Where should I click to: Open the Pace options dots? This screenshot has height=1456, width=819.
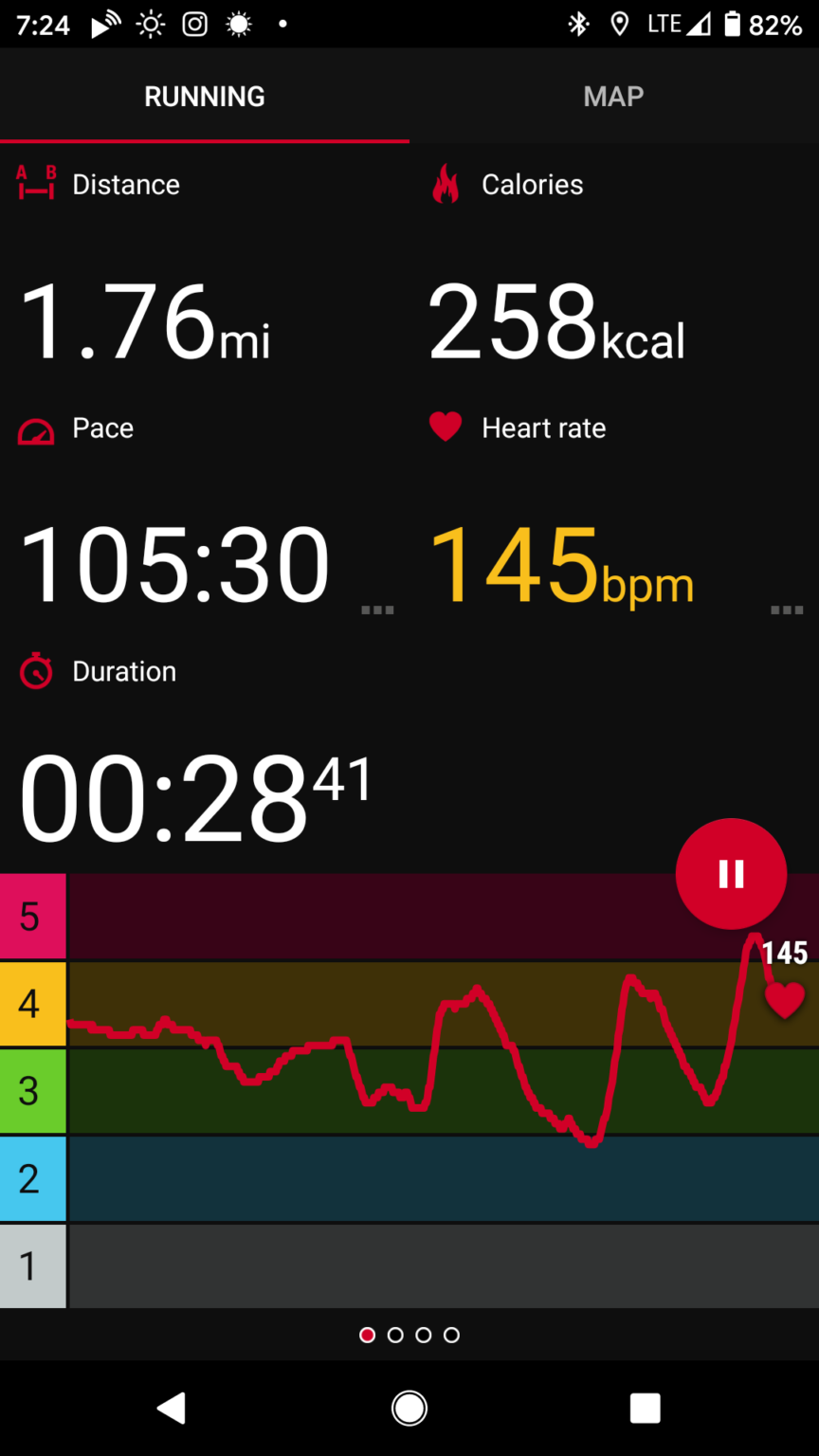coord(377,610)
